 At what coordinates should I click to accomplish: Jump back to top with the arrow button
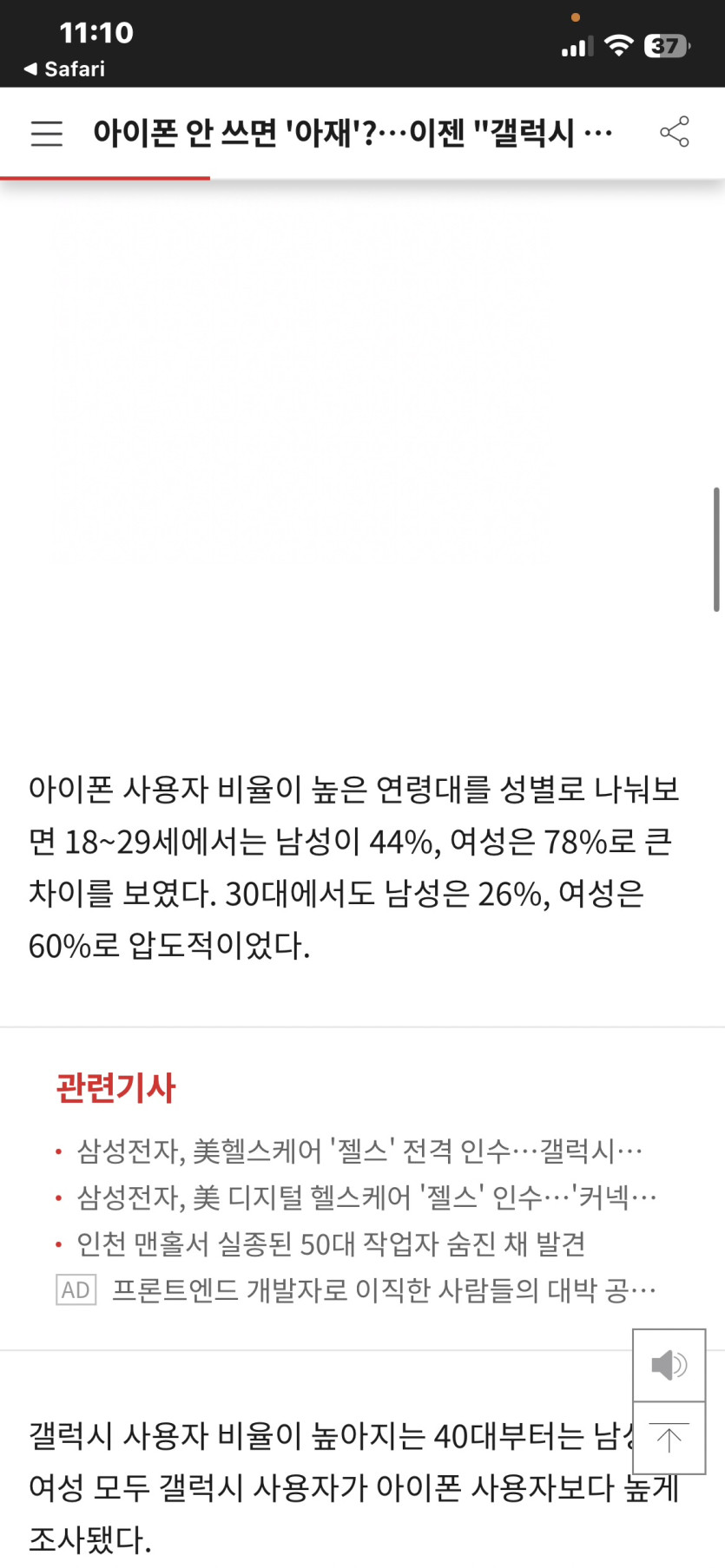click(669, 1438)
